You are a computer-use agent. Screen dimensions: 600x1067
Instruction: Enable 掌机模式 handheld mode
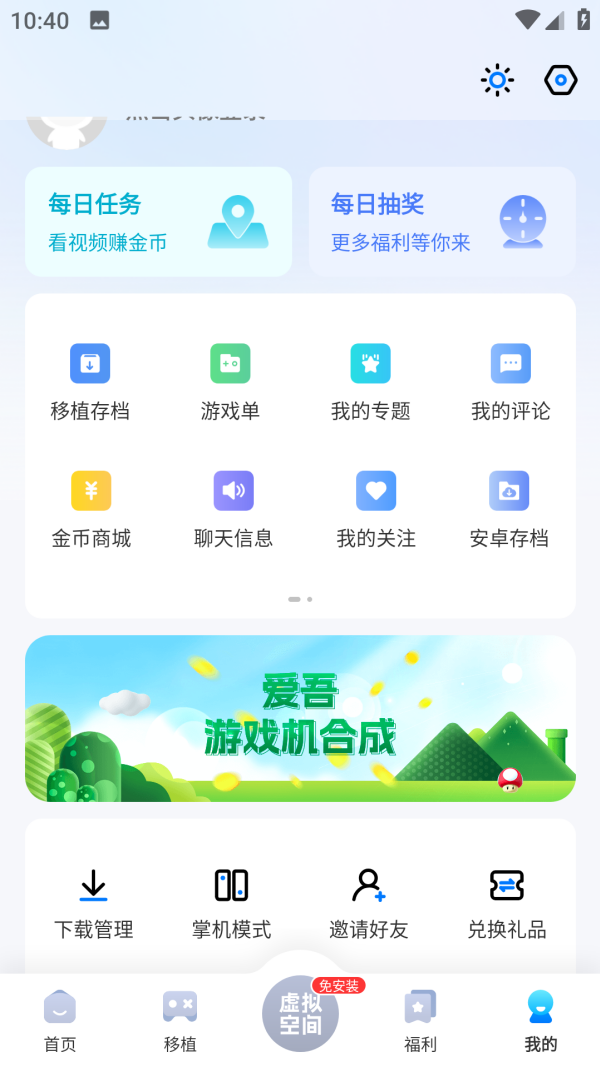point(231,903)
